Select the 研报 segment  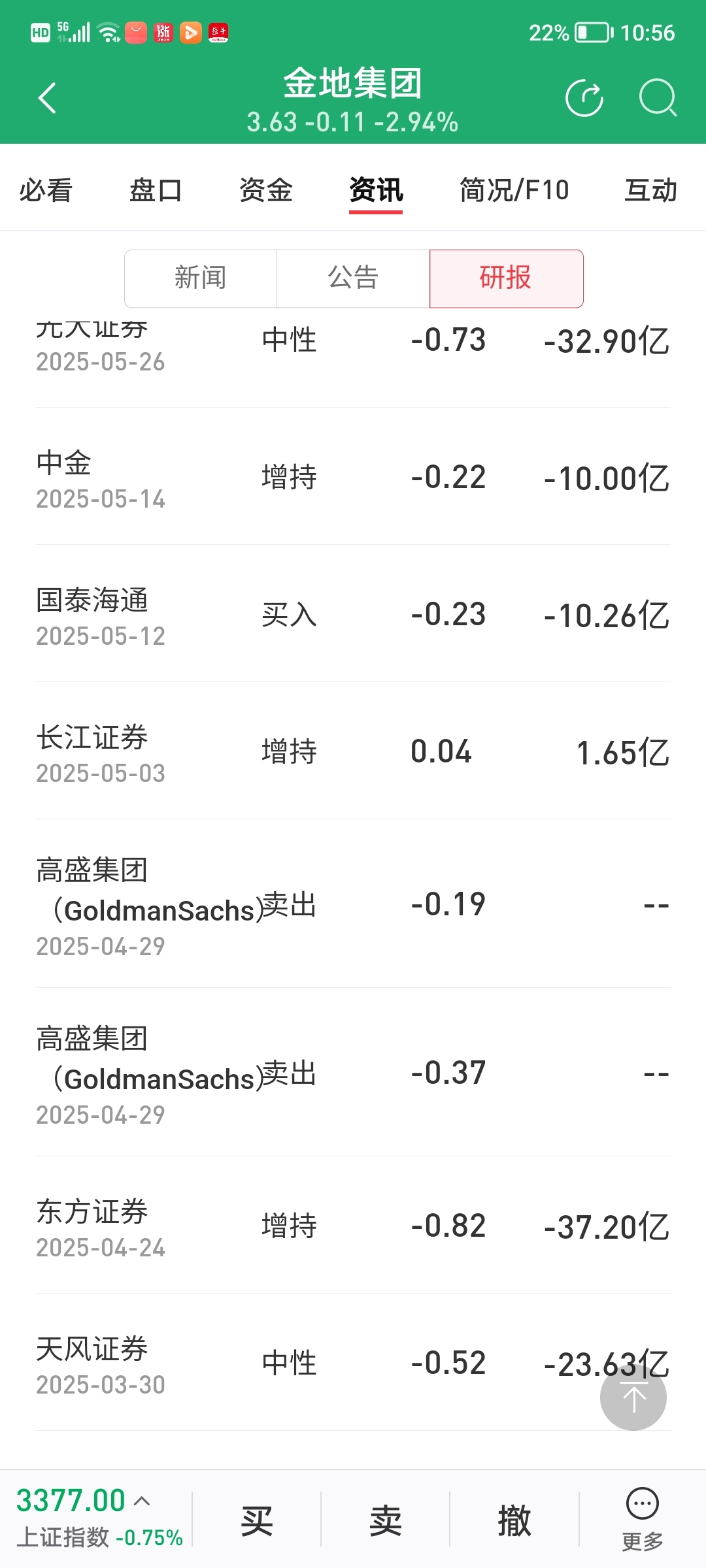coord(506,278)
